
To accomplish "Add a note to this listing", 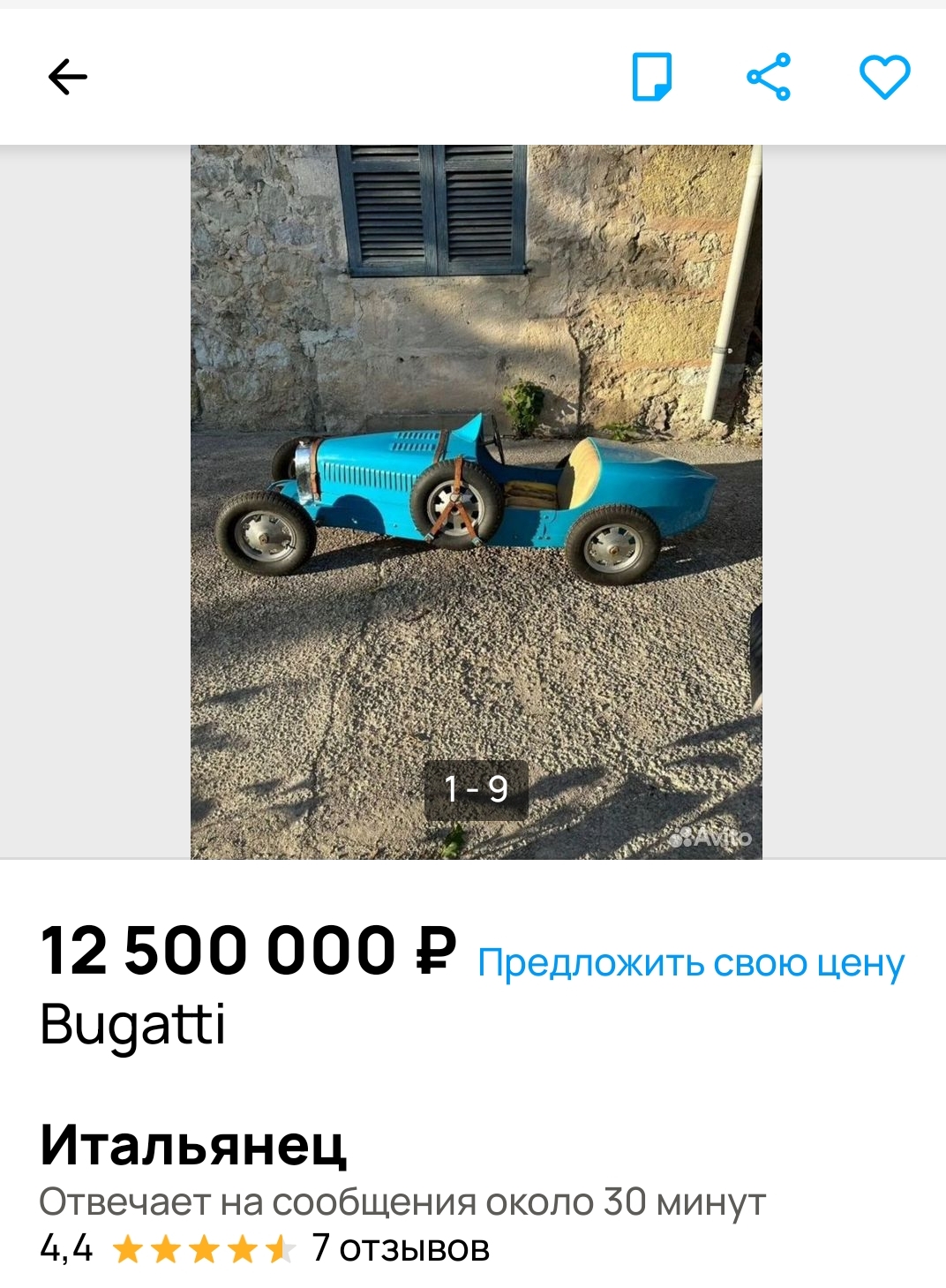I will tap(652, 77).
